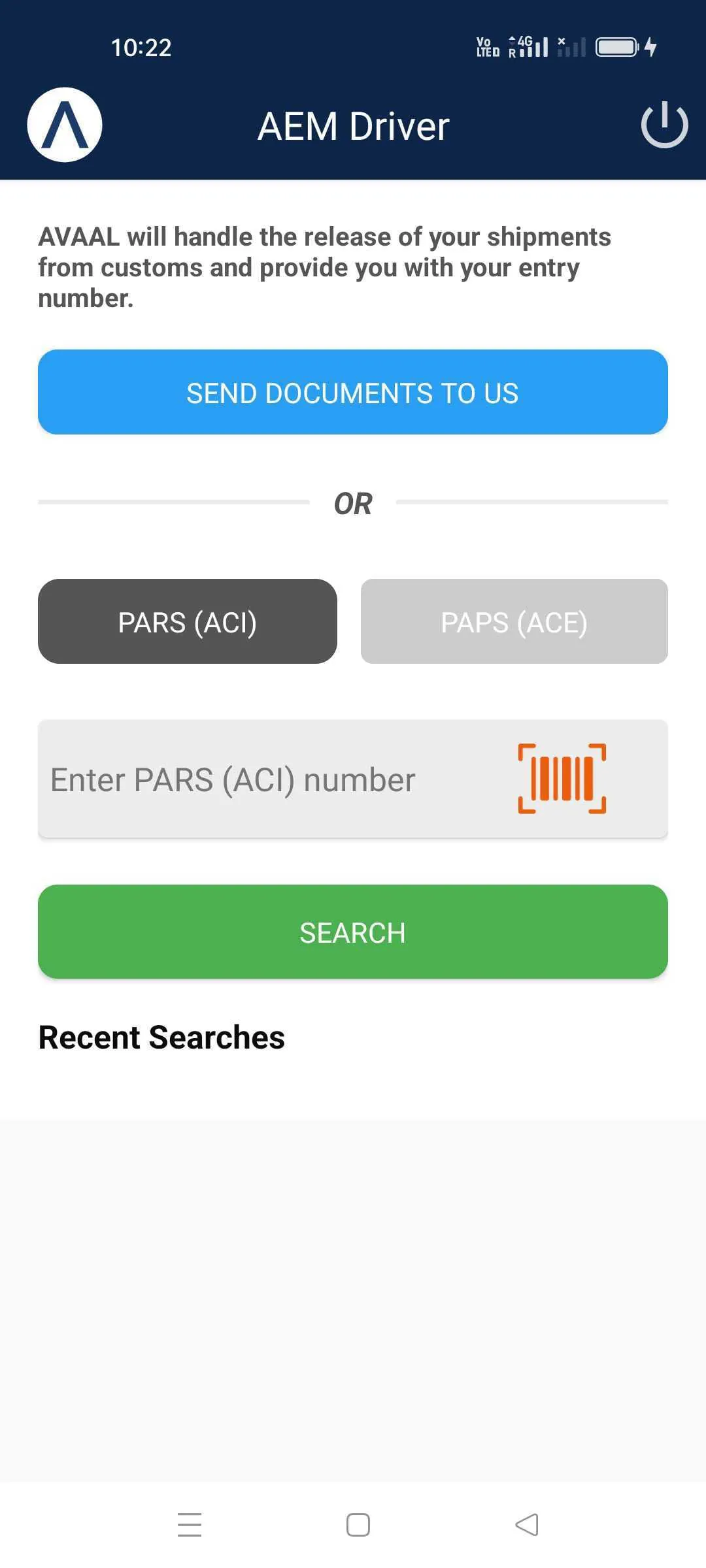Open the AVAAL logo in header
Viewport: 706px width, 1568px height.
point(65,125)
